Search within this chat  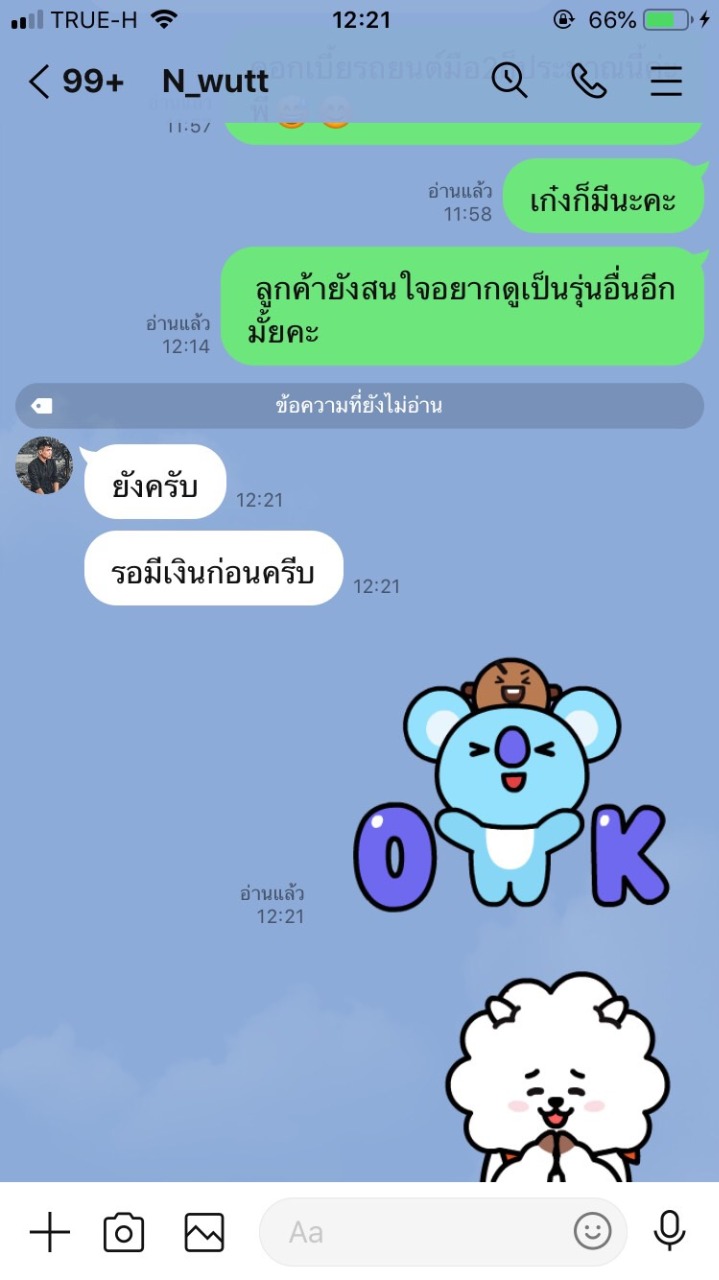[509, 81]
